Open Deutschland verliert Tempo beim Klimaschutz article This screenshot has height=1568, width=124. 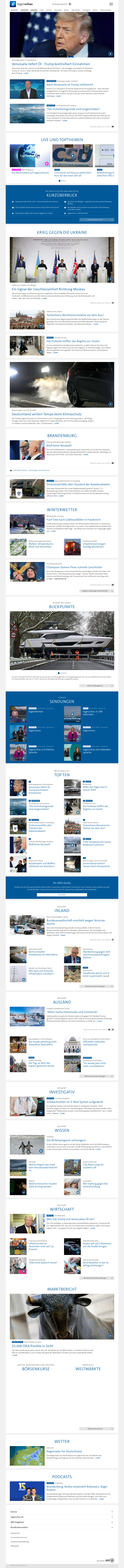click(x=46, y=414)
